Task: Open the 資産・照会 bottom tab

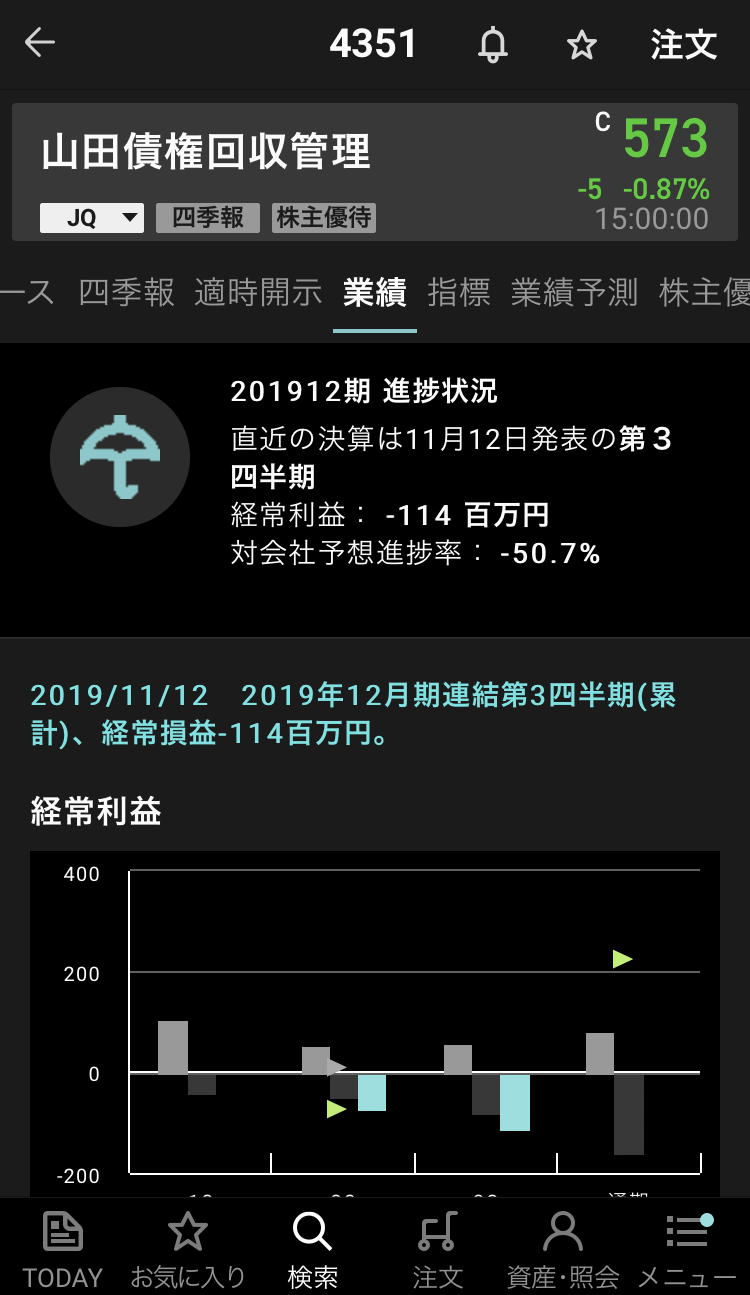Action: tap(563, 1248)
